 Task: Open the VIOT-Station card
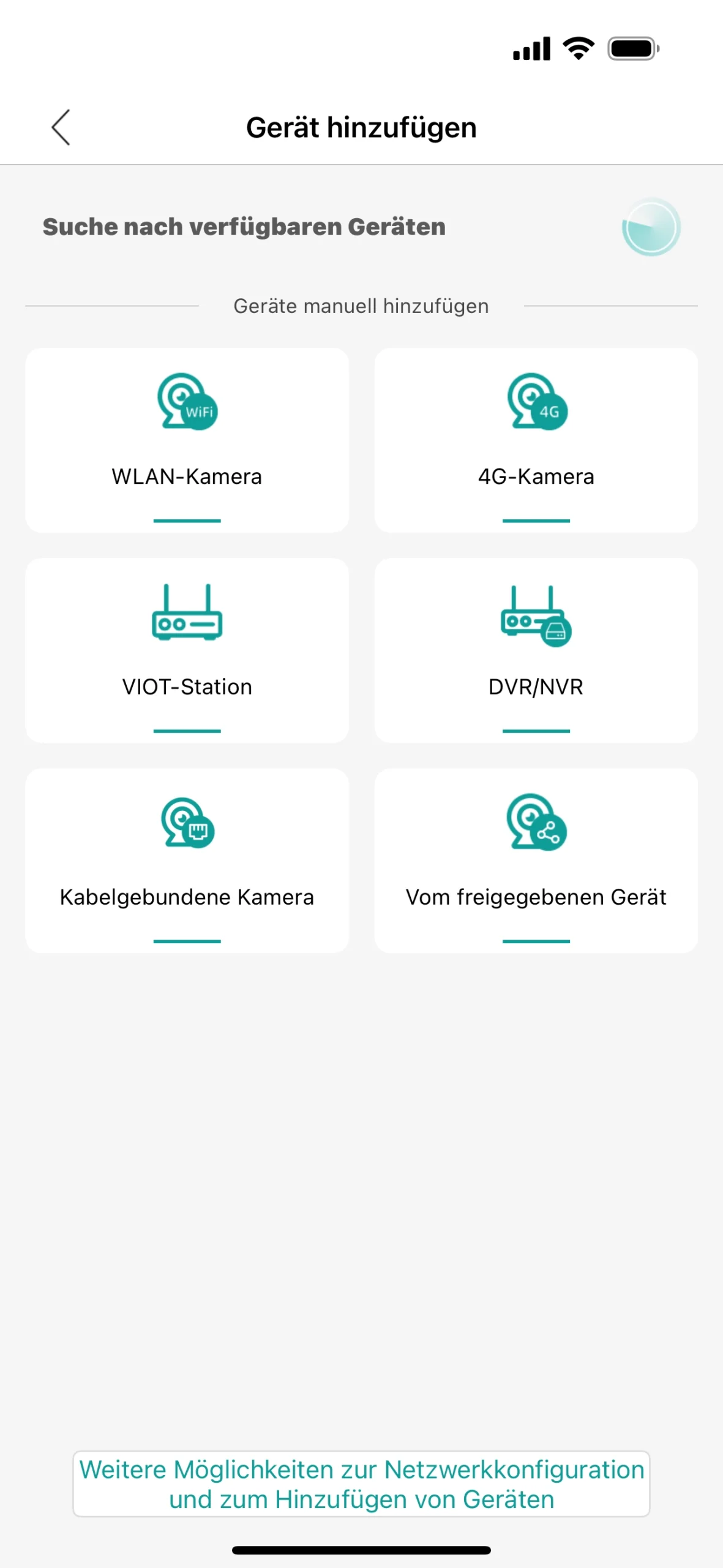point(187,650)
